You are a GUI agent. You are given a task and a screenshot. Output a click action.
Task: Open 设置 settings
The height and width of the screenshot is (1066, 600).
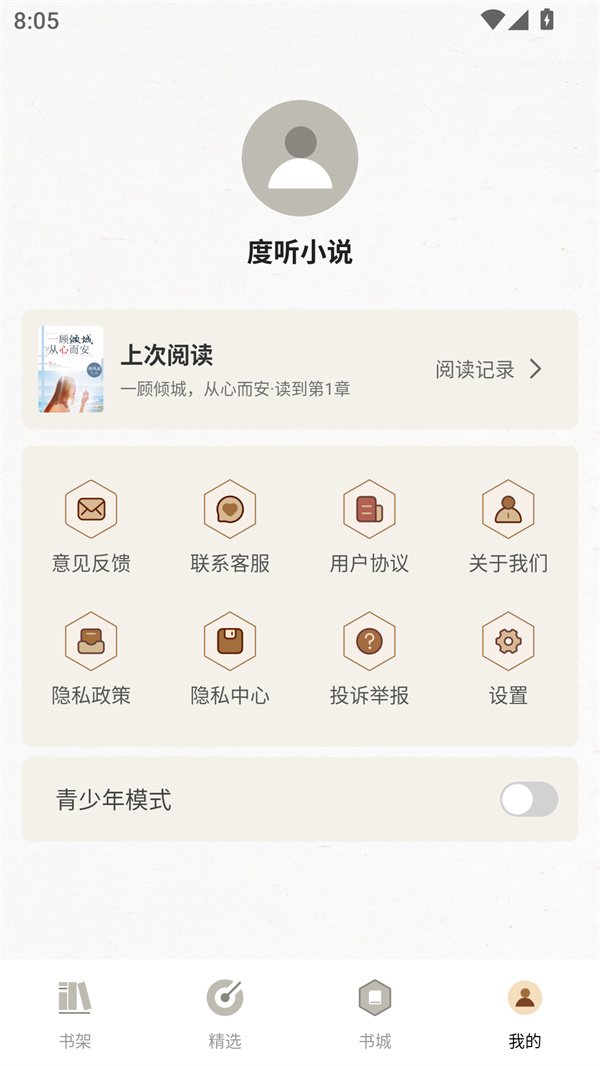508,658
